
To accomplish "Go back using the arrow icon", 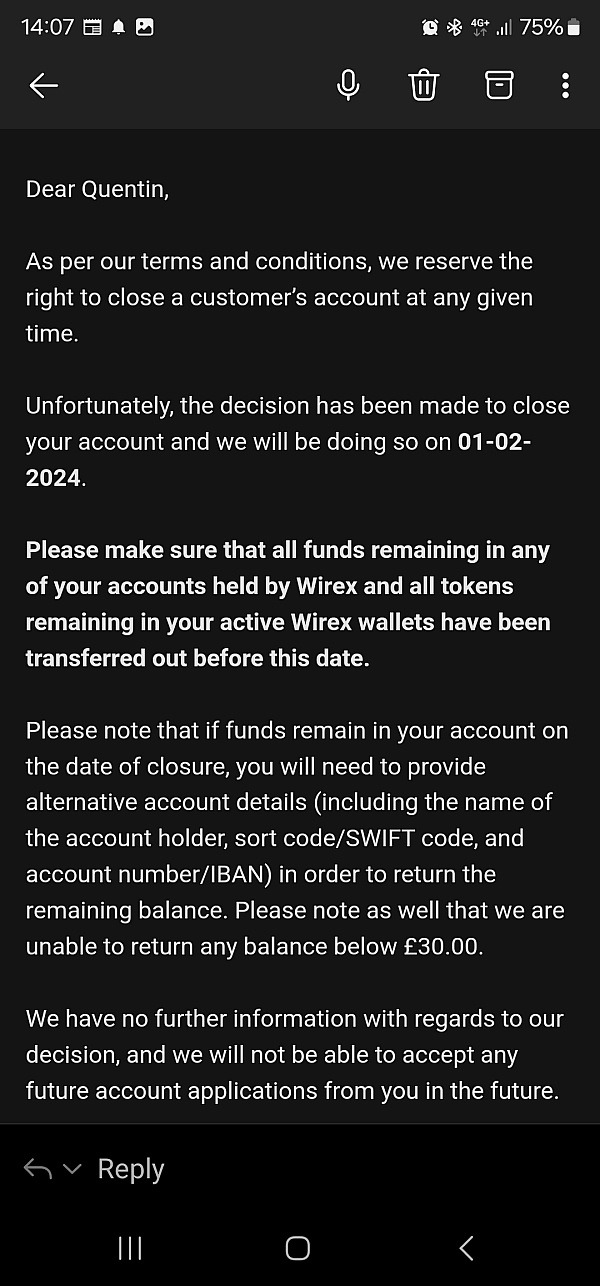I will point(44,86).
